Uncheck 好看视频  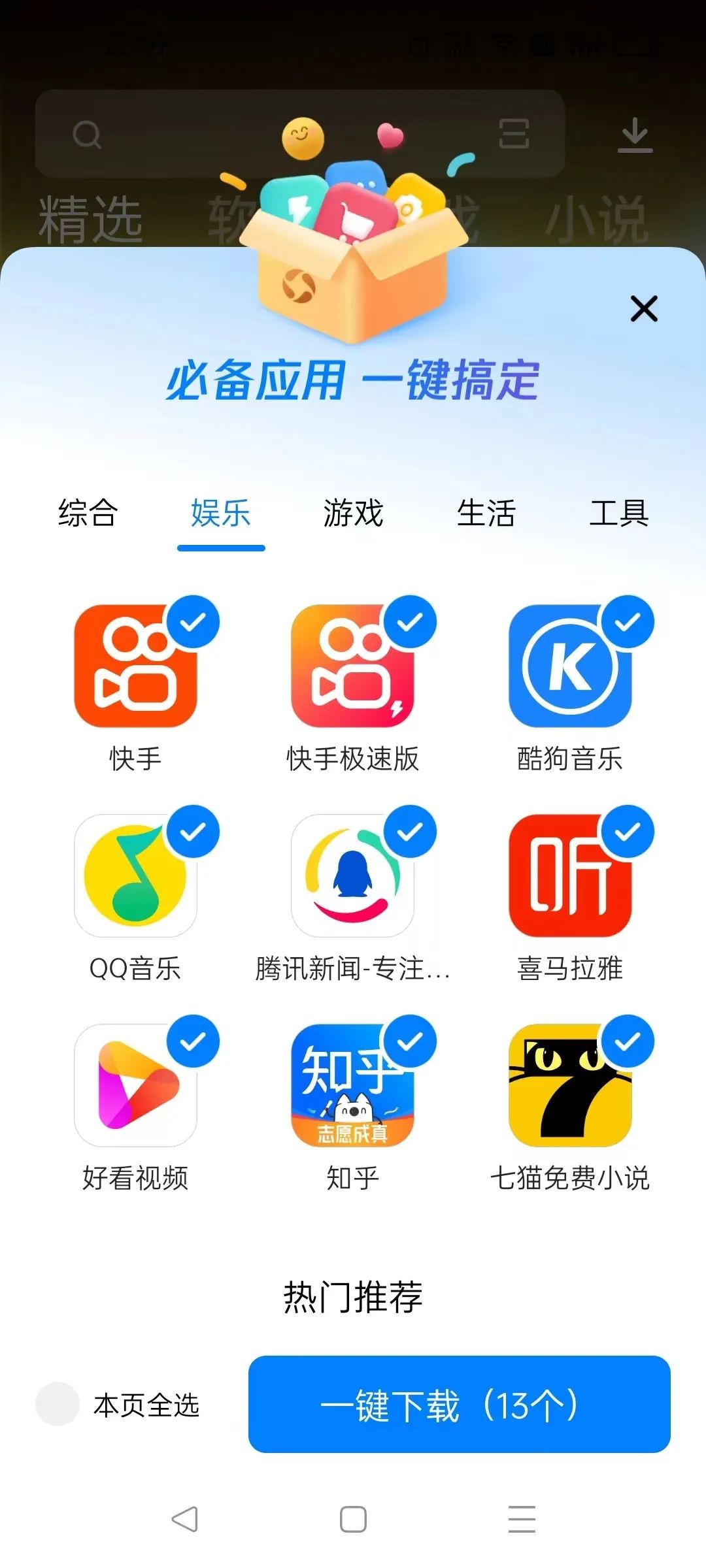click(x=193, y=1041)
